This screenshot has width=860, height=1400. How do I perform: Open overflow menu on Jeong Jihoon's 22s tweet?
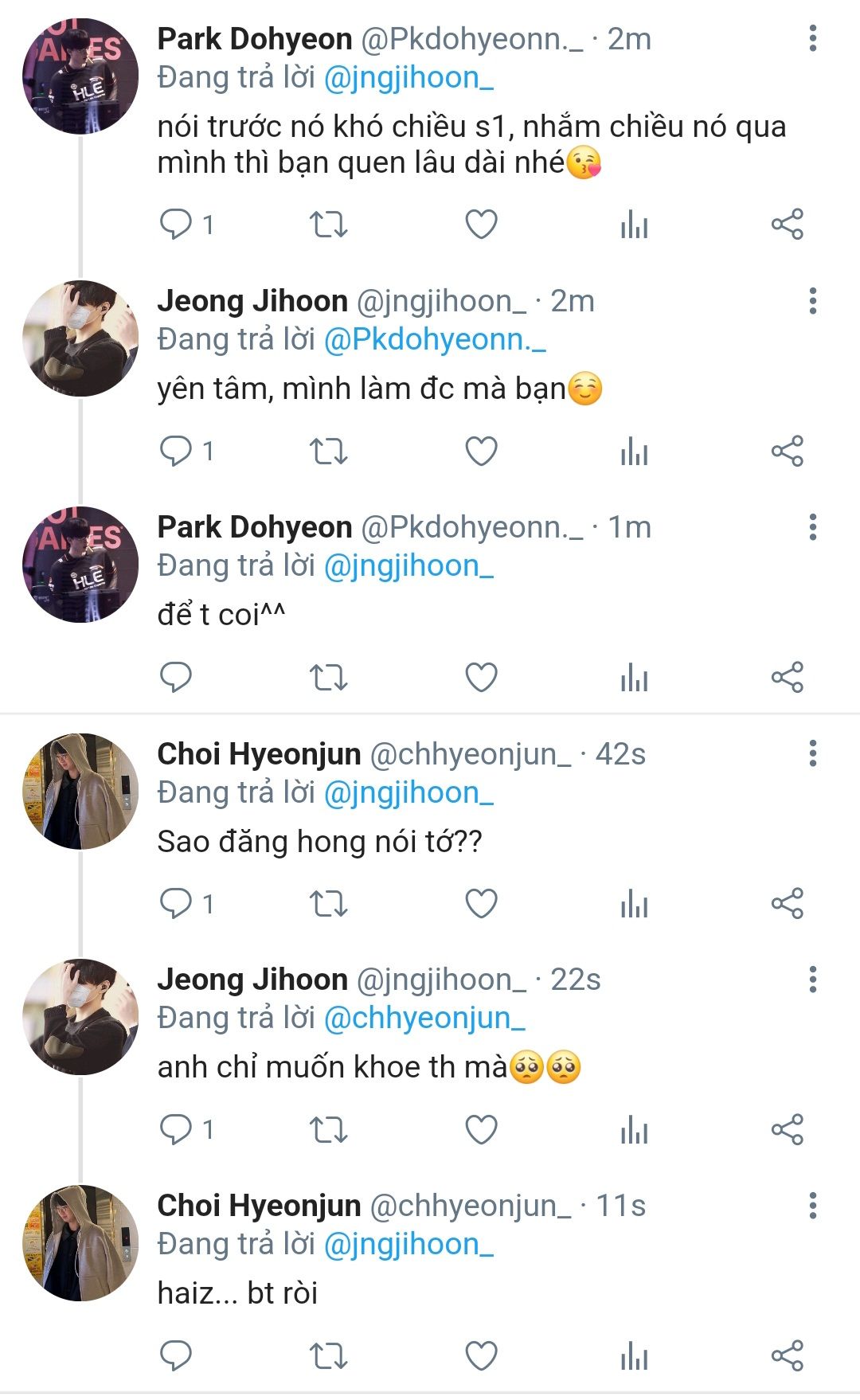812,980
